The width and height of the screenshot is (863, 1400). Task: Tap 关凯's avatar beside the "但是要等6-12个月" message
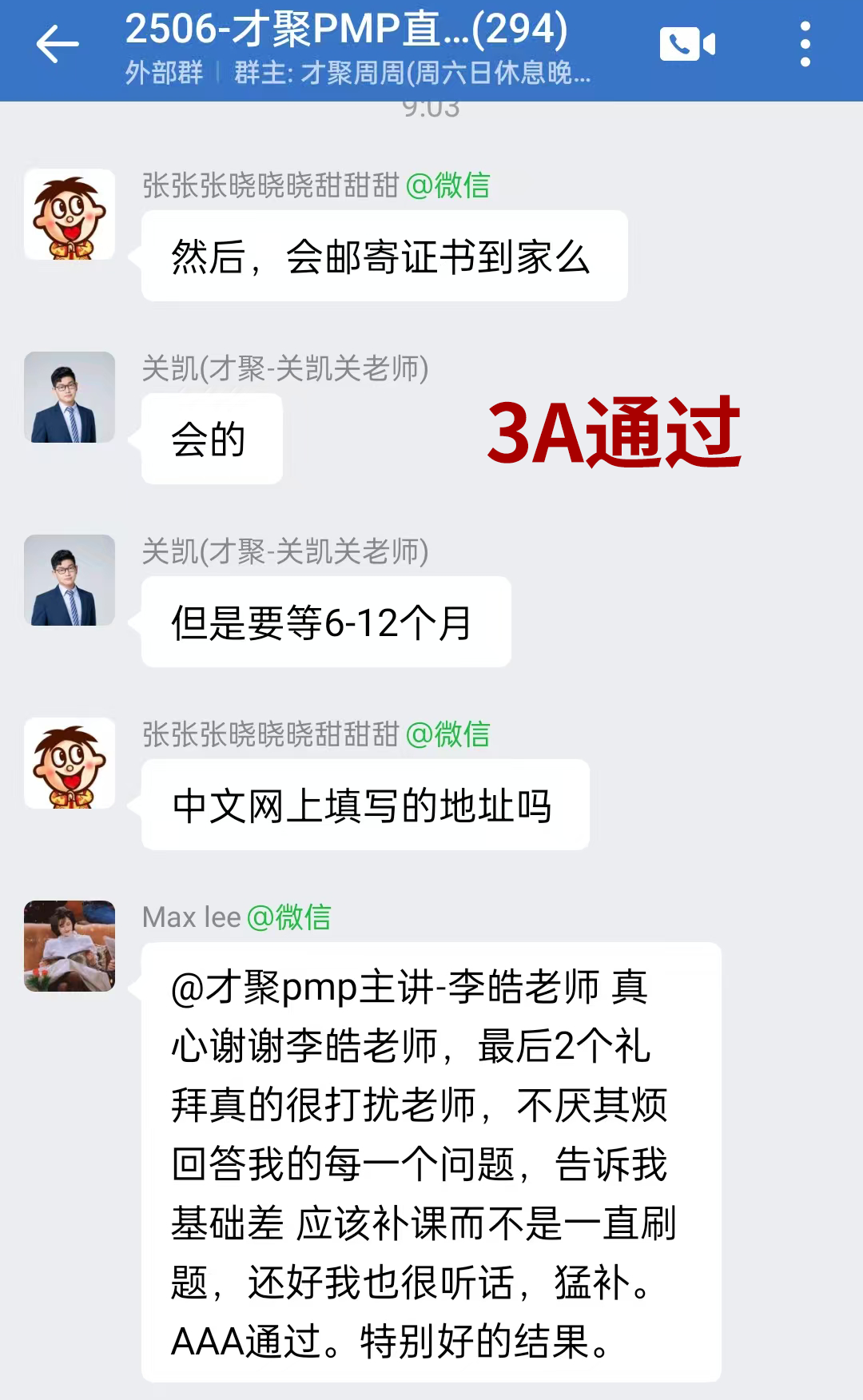point(70,580)
